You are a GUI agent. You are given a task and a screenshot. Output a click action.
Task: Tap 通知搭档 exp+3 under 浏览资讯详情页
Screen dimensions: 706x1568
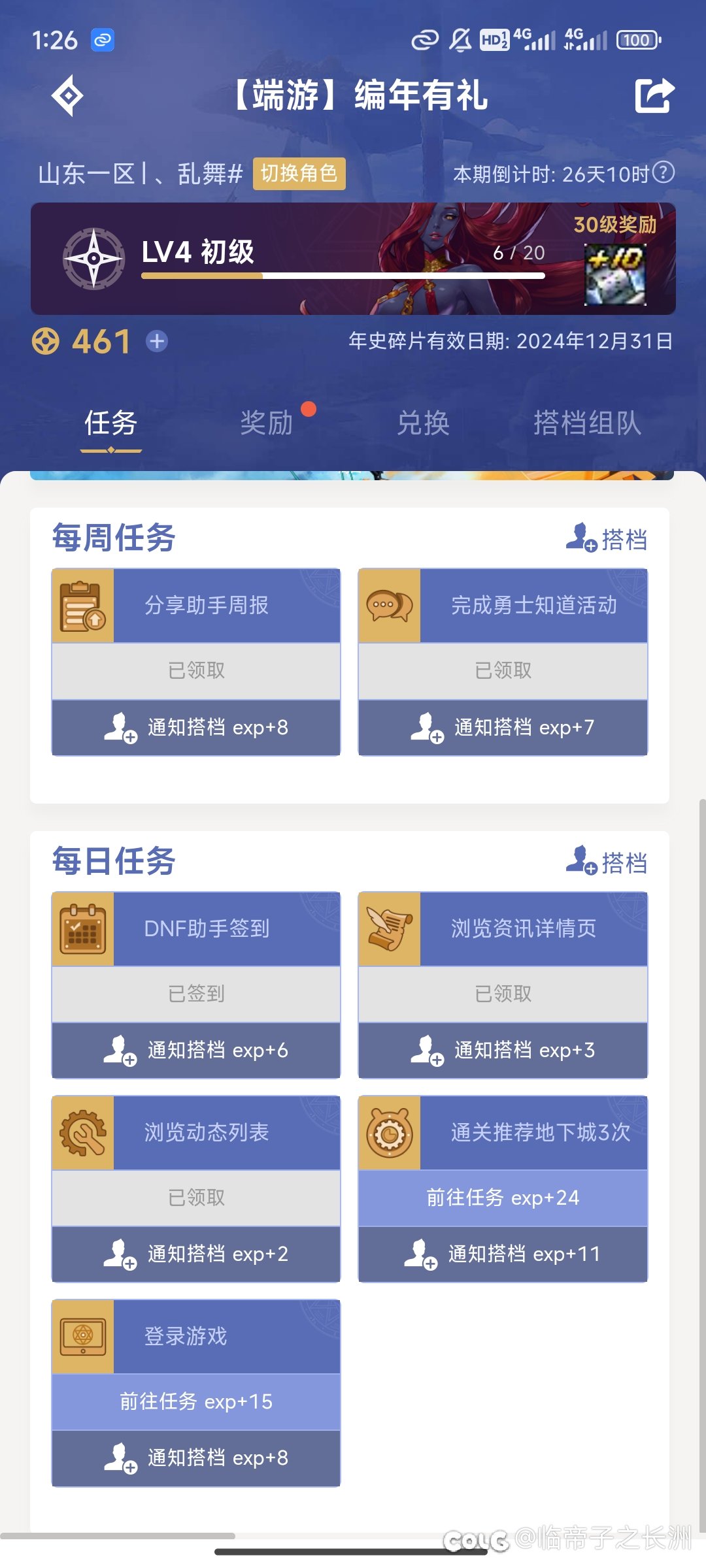503,1050
